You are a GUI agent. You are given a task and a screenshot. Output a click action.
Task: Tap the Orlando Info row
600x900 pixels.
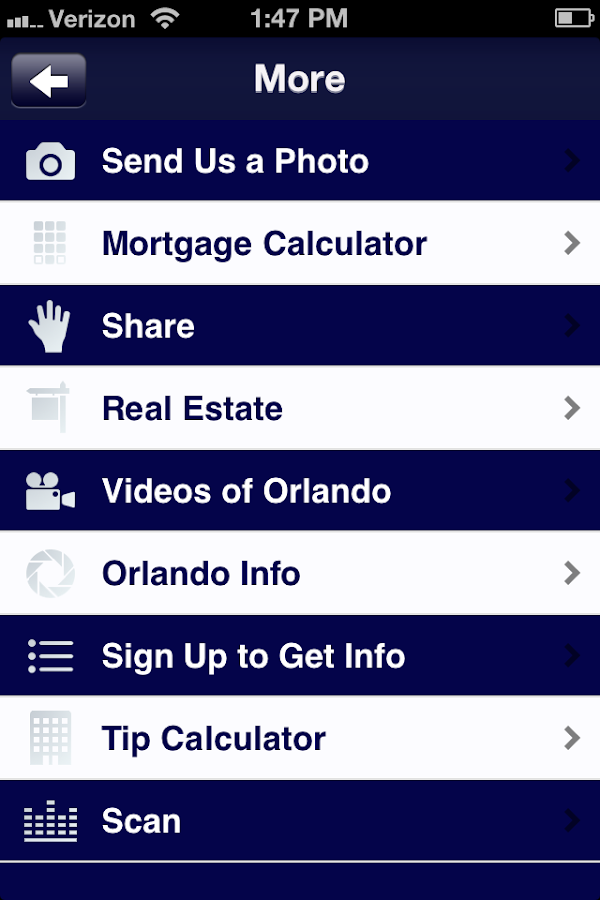tap(300, 573)
